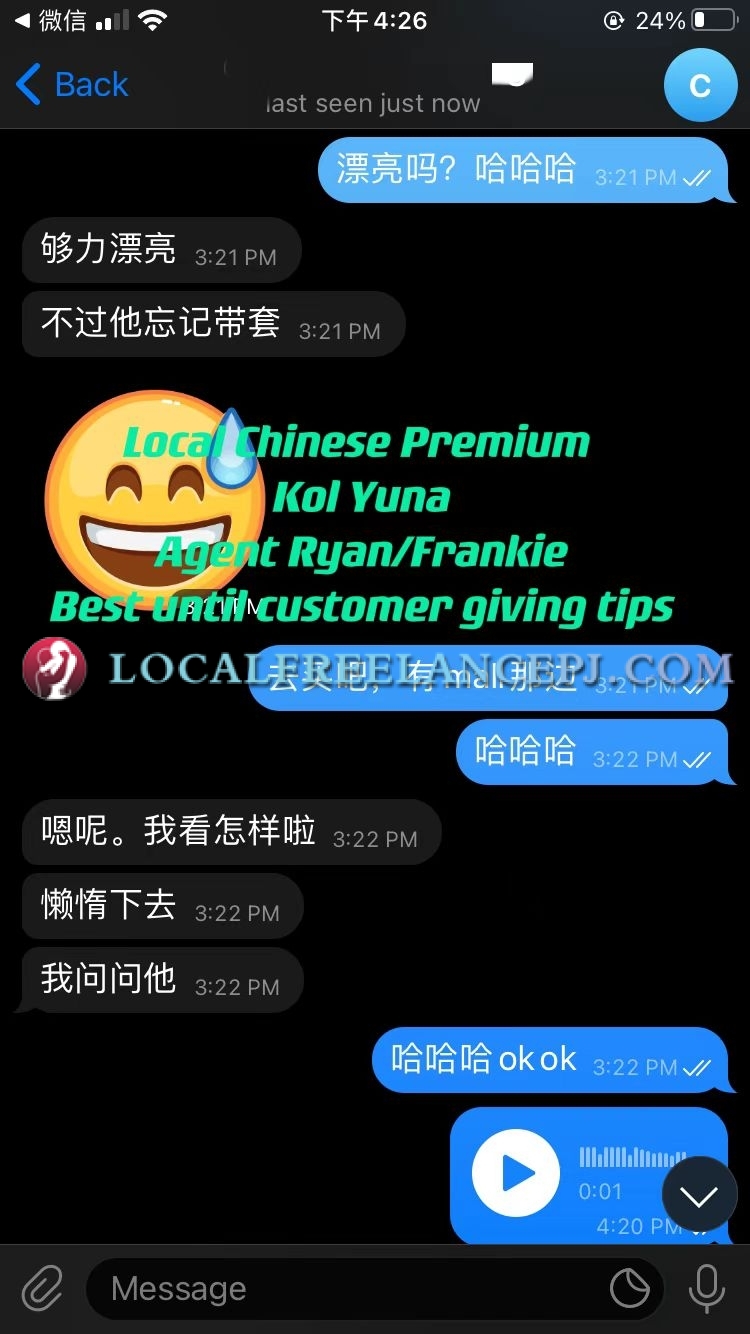Return to WeChat via the status bar breadcrumb
The image size is (750, 1334).
pos(50,21)
